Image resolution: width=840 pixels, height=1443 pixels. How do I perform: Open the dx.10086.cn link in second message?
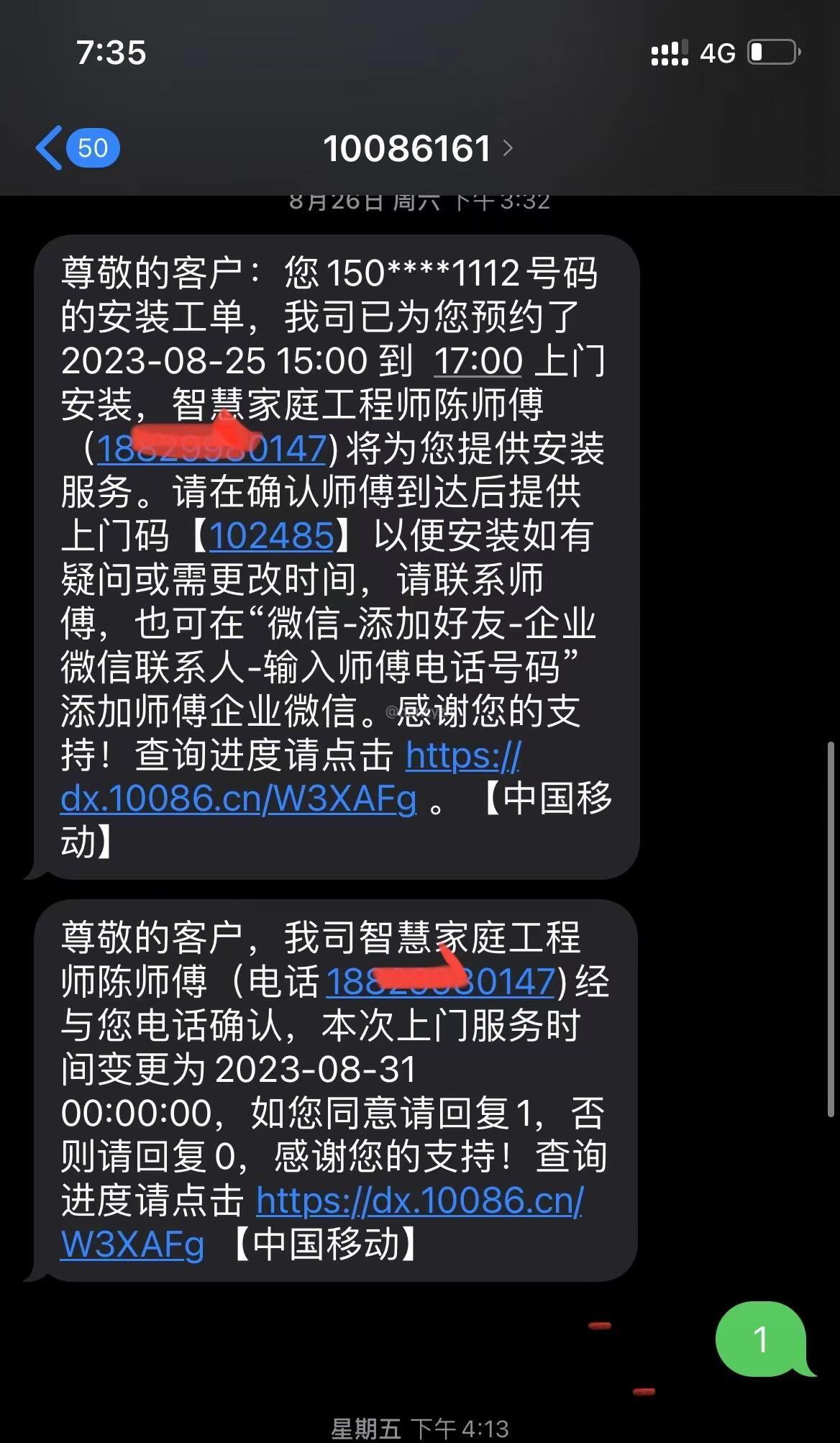click(x=321, y=1222)
